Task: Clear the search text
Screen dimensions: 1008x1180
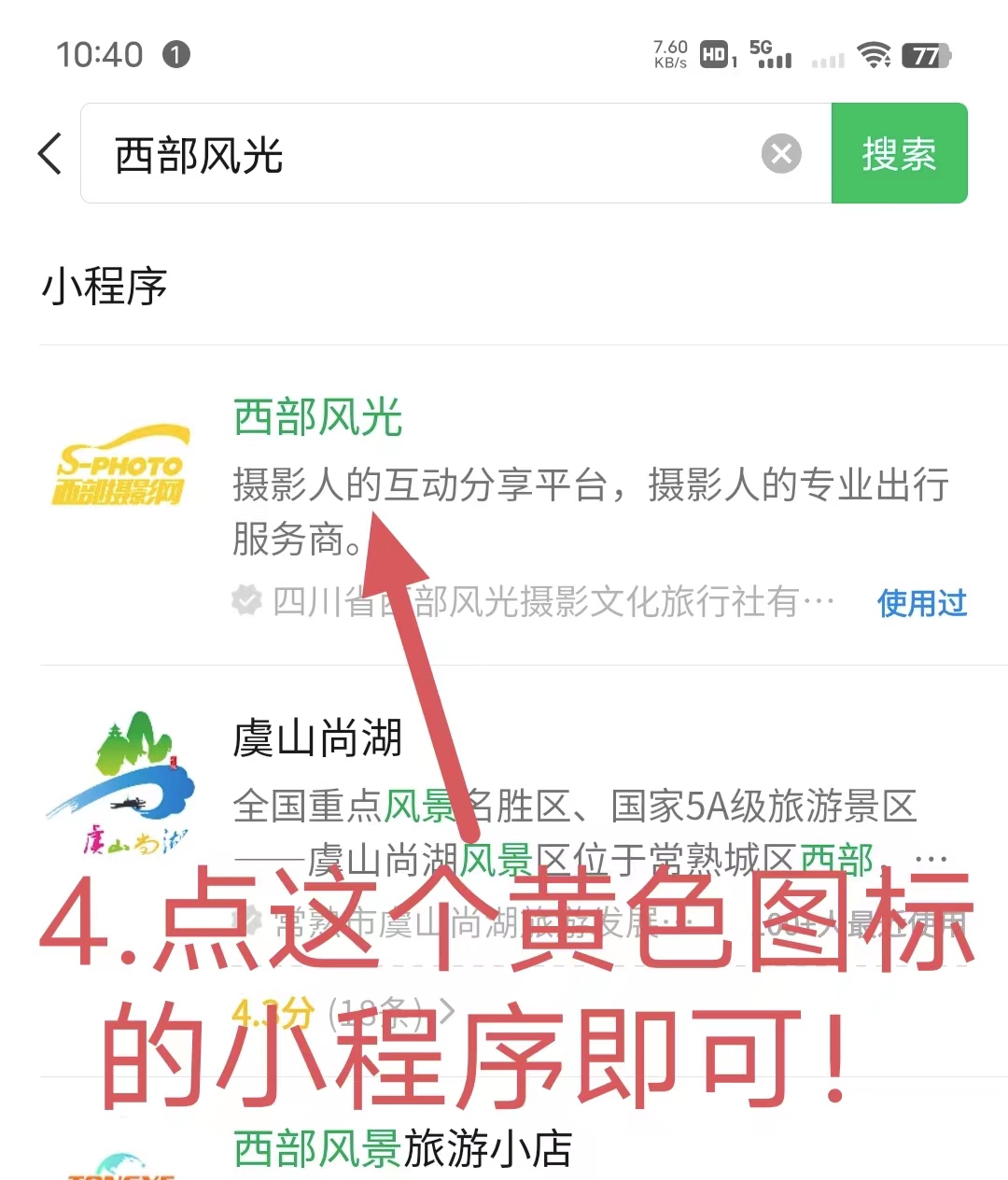Action: point(781,153)
